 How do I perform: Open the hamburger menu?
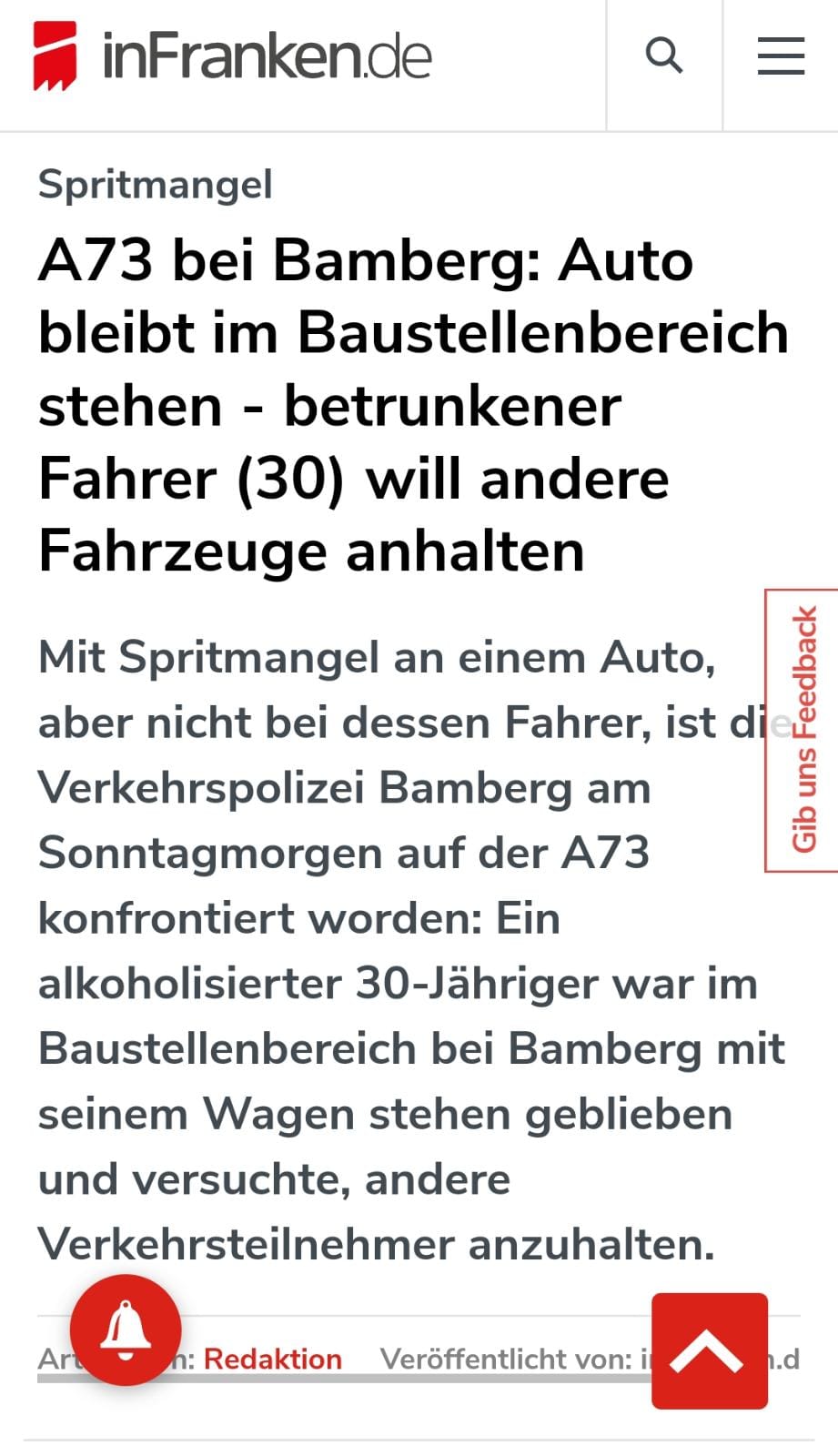click(x=781, y=56)
